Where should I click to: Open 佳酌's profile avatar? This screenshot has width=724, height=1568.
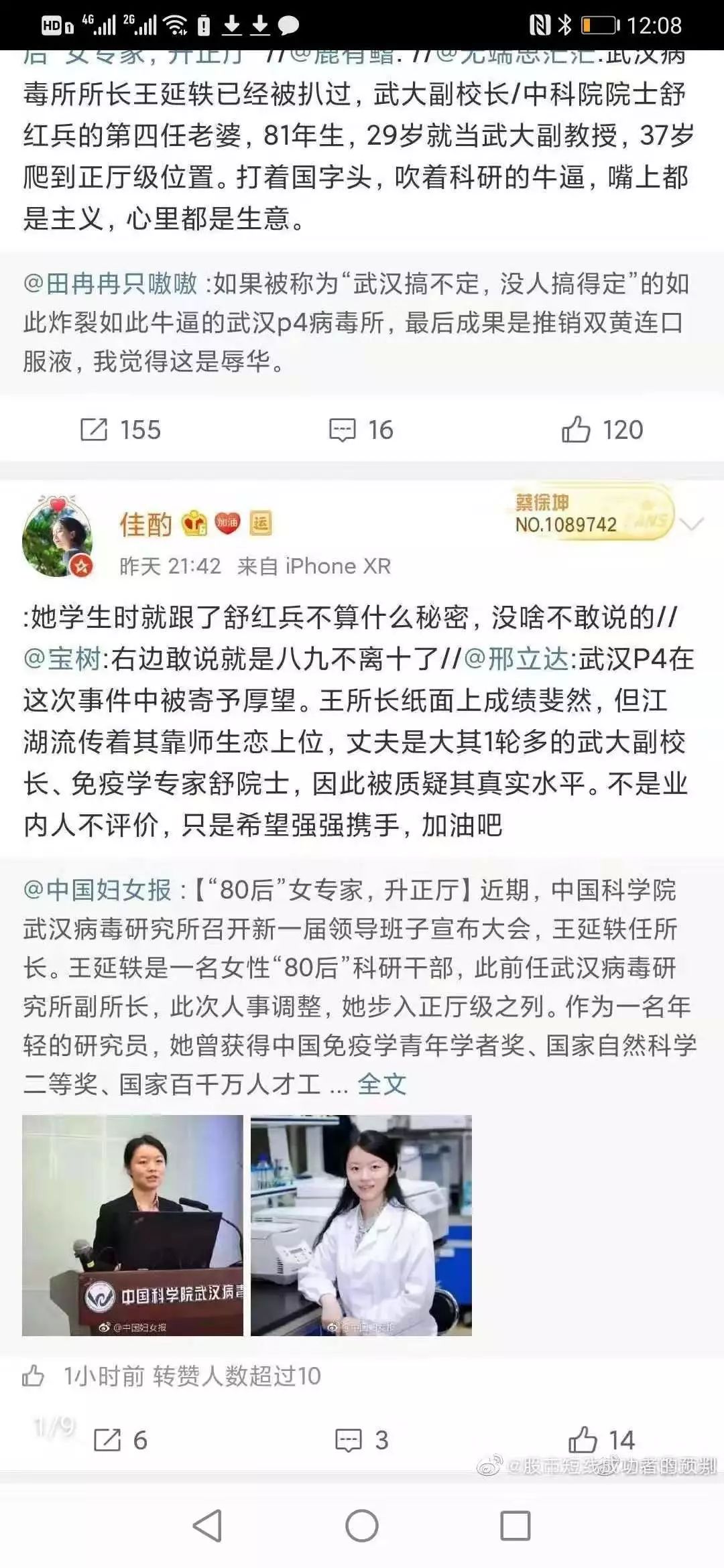[x=57, y=537]
